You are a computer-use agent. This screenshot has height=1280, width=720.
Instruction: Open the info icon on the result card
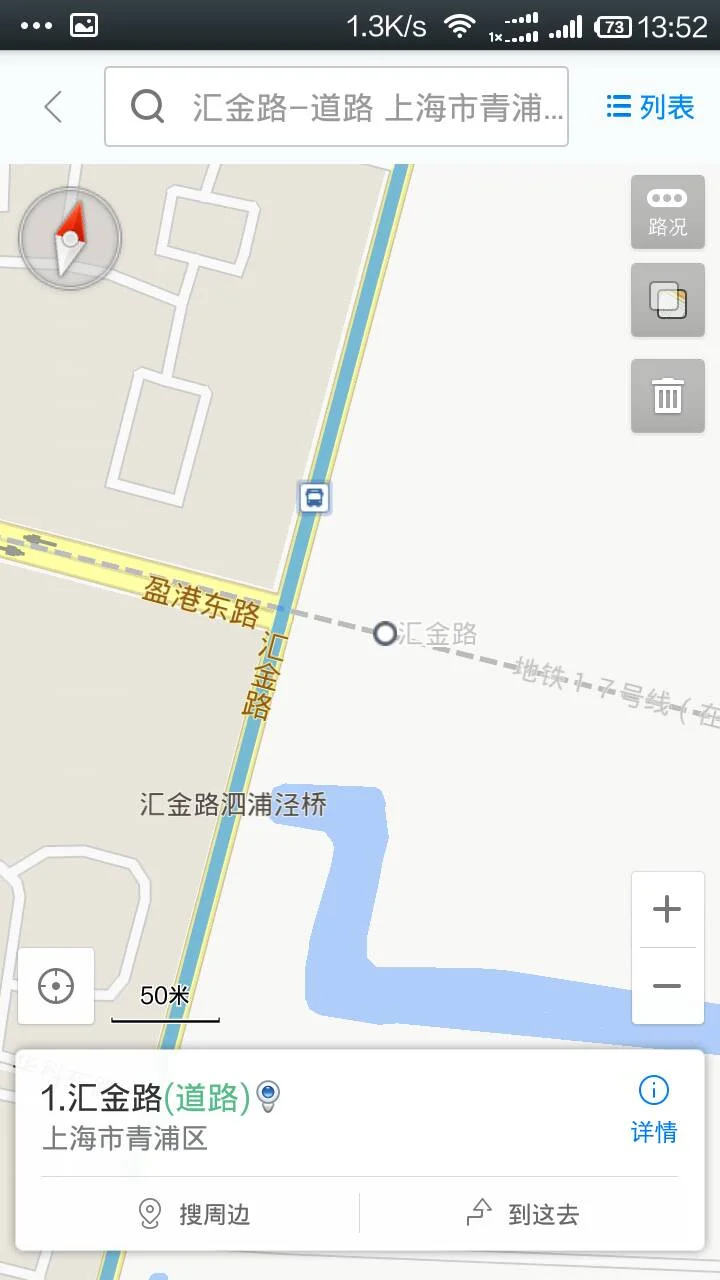pyautogui.click(x=653, y=1090)
